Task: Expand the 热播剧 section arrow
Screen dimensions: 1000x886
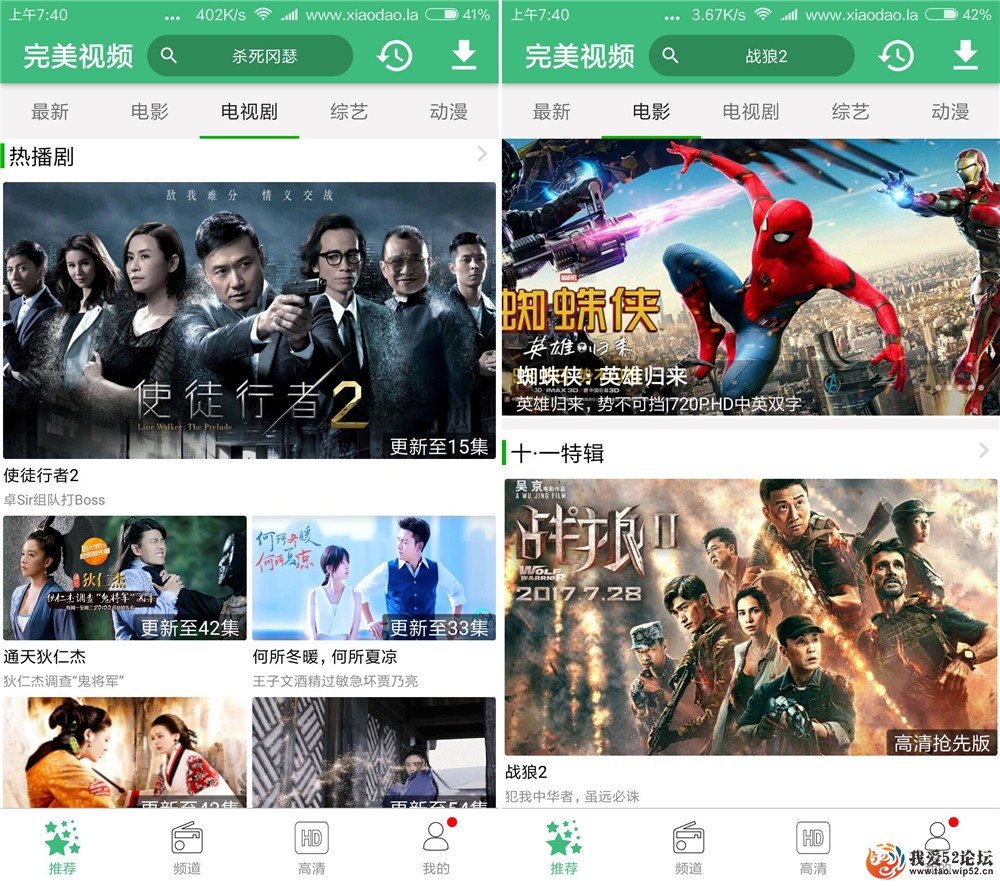Action: pos(482,154)
